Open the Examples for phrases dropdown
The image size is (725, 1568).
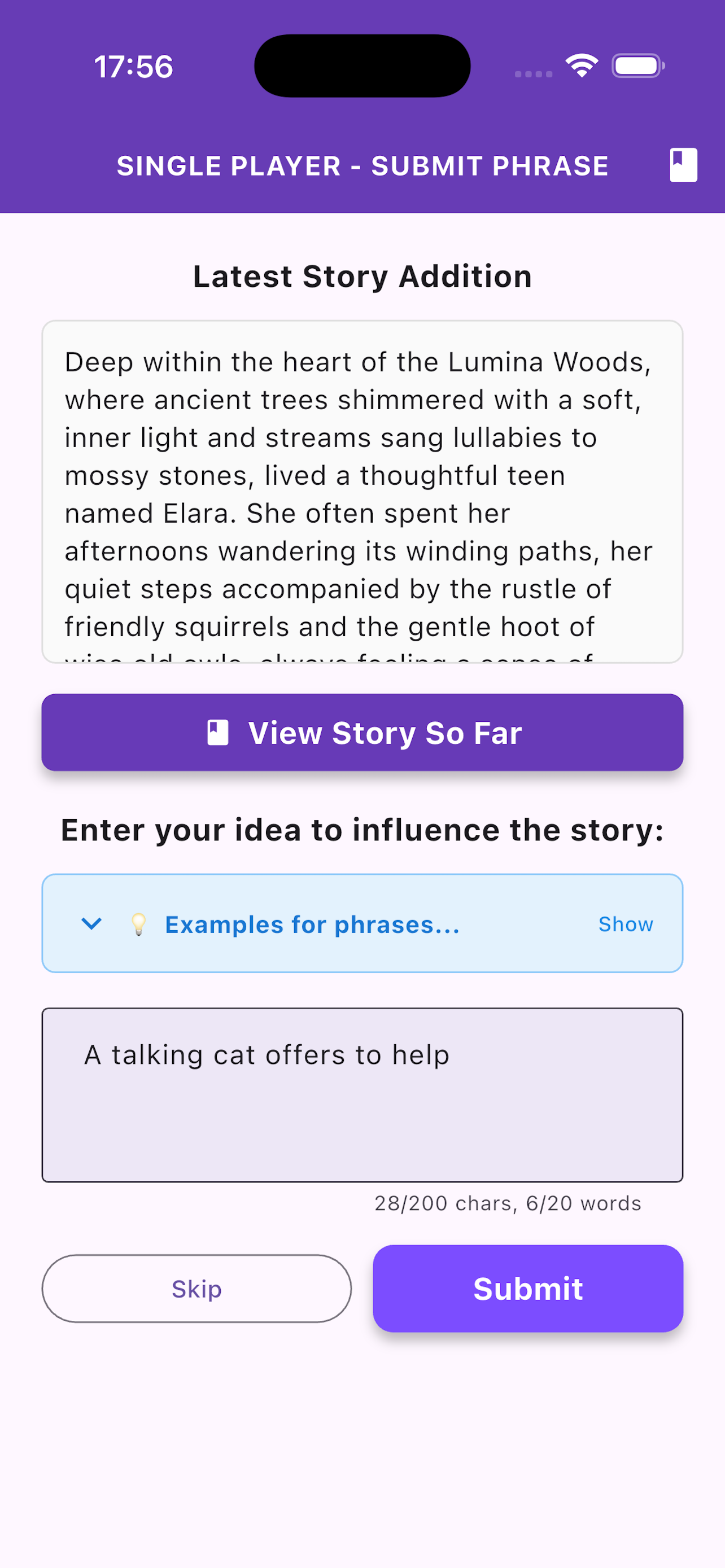pos(312,923)
